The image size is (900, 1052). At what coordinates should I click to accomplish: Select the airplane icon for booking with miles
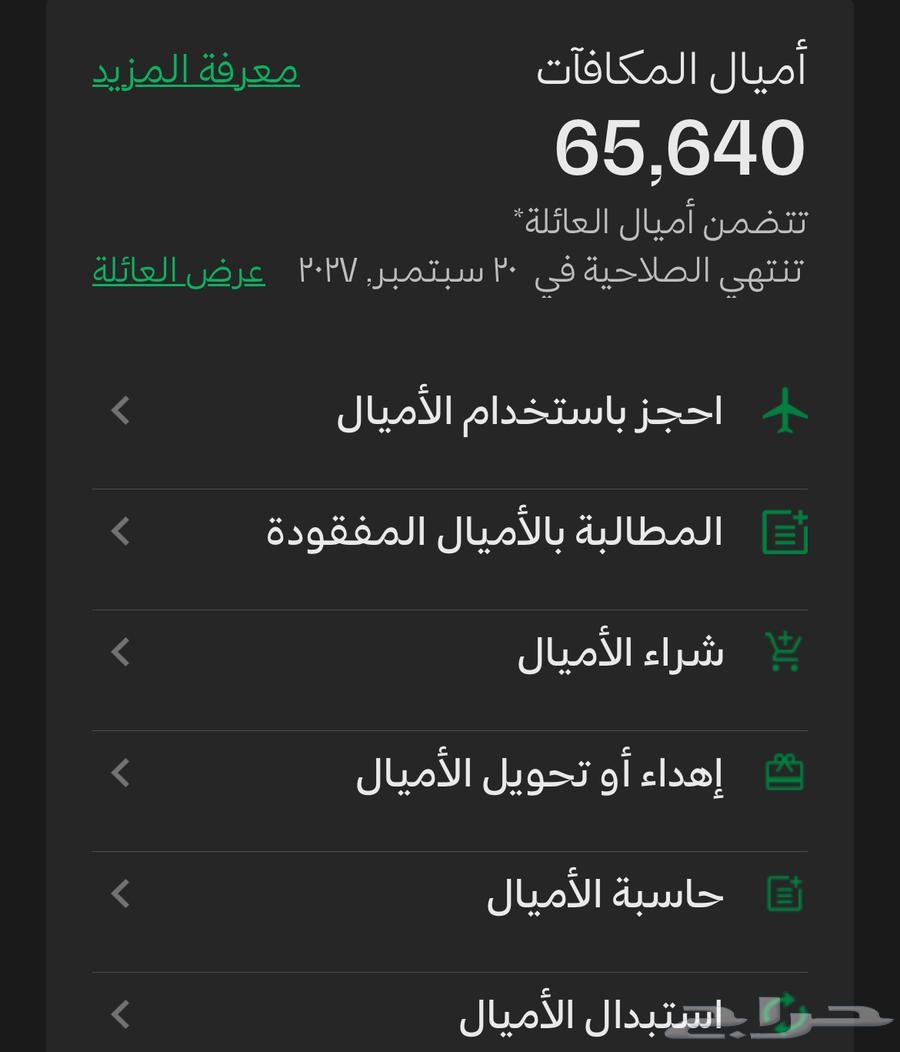click(786, 408)
